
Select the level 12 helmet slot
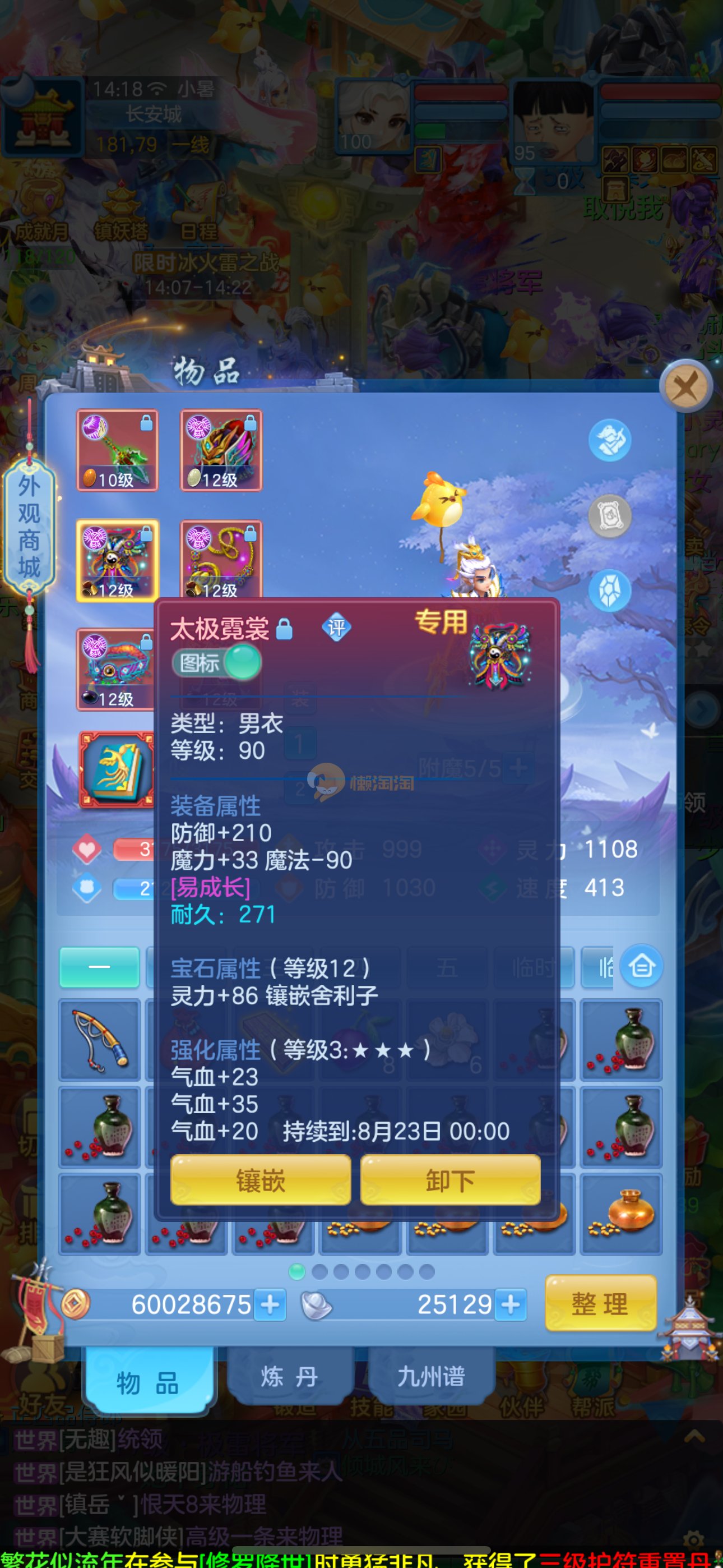(221, 450)
